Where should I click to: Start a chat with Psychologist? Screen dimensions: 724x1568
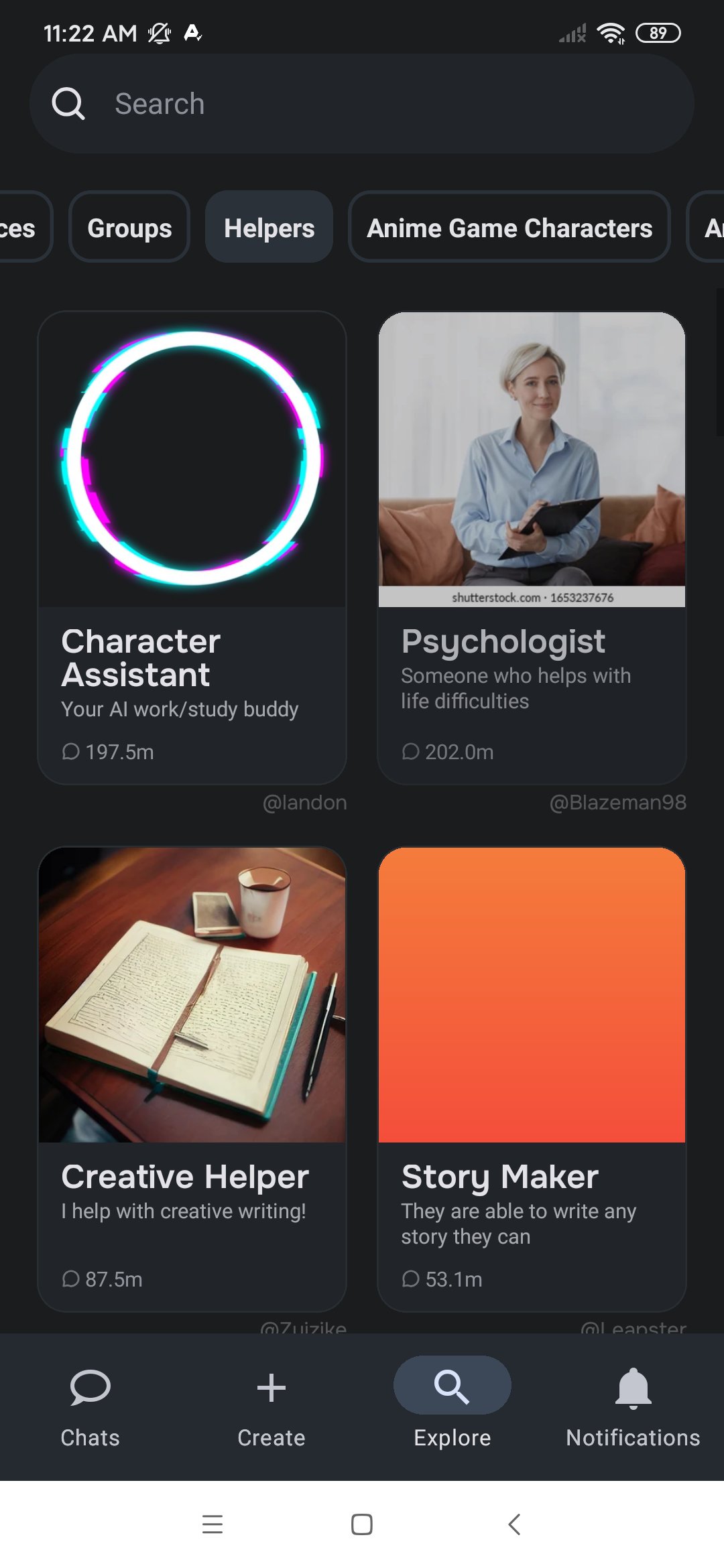pyautogui.click(x=533, y=546)
